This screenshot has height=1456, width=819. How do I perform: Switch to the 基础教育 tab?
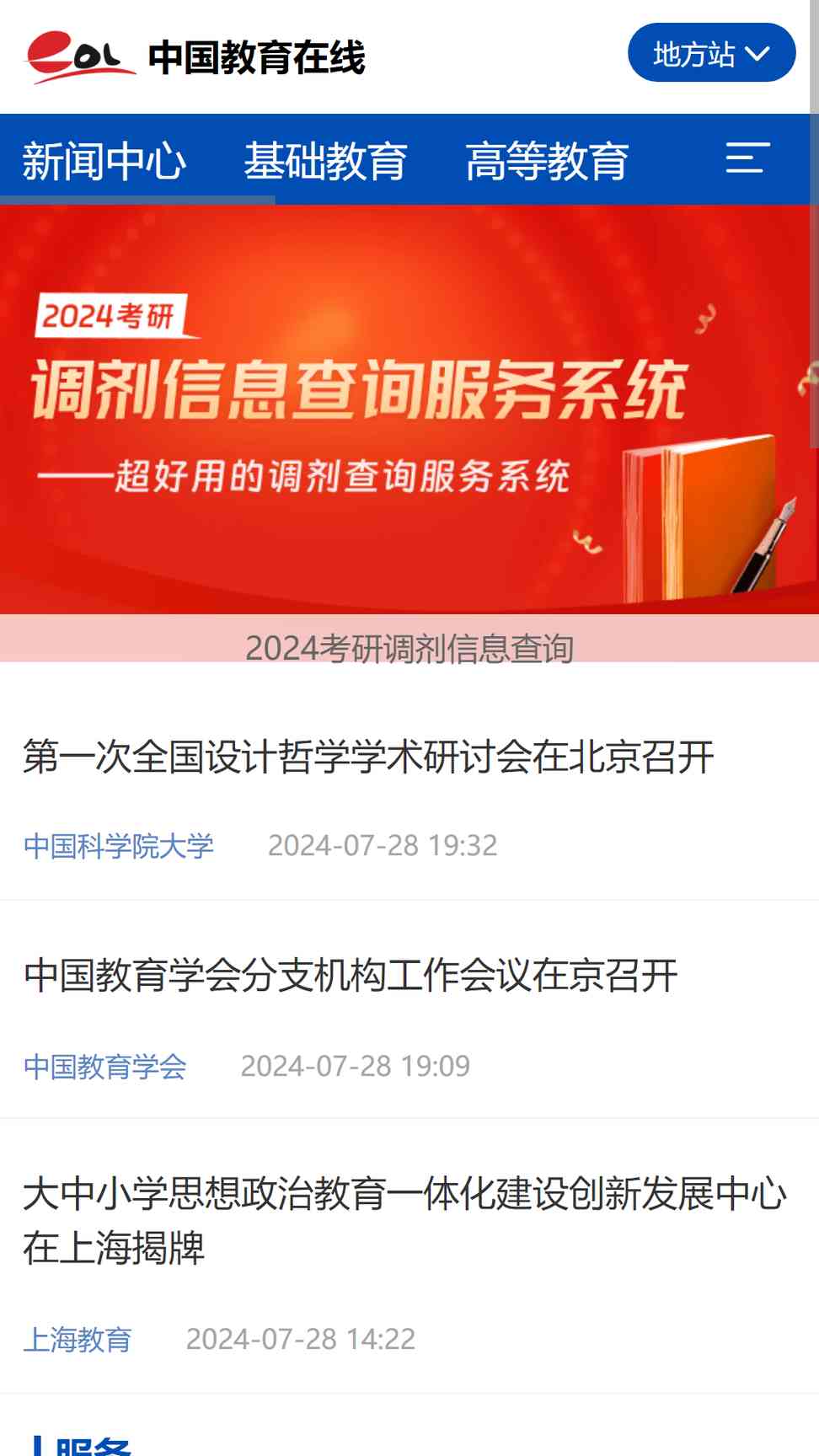(326, 161)
